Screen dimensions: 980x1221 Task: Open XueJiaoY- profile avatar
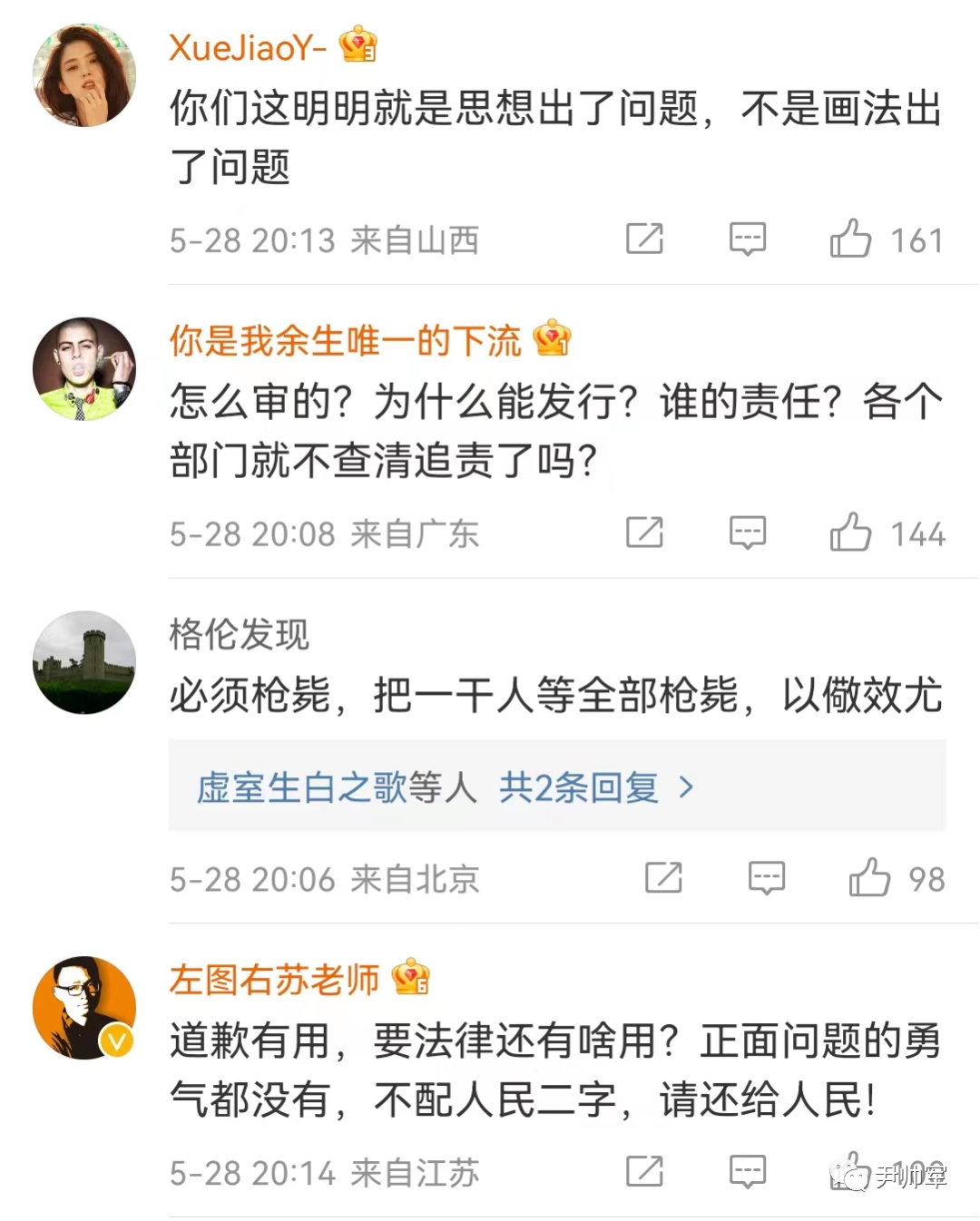click(84, 75)
